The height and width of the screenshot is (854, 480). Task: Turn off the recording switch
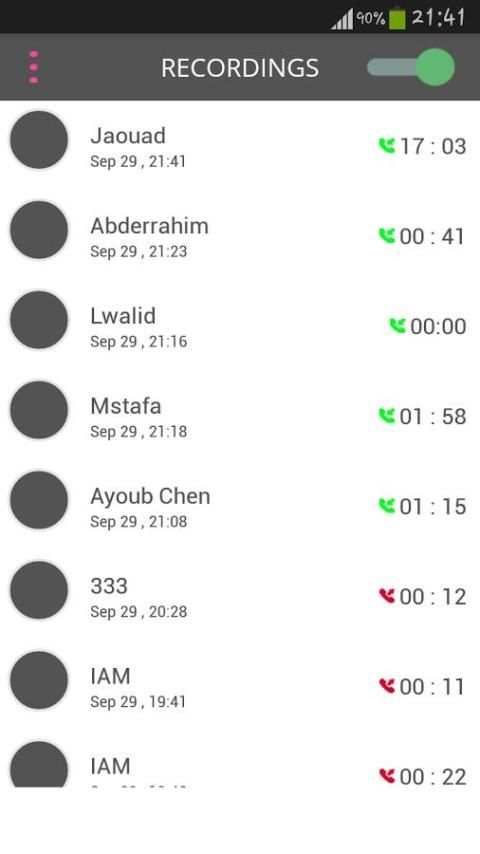tap(411, 67)
